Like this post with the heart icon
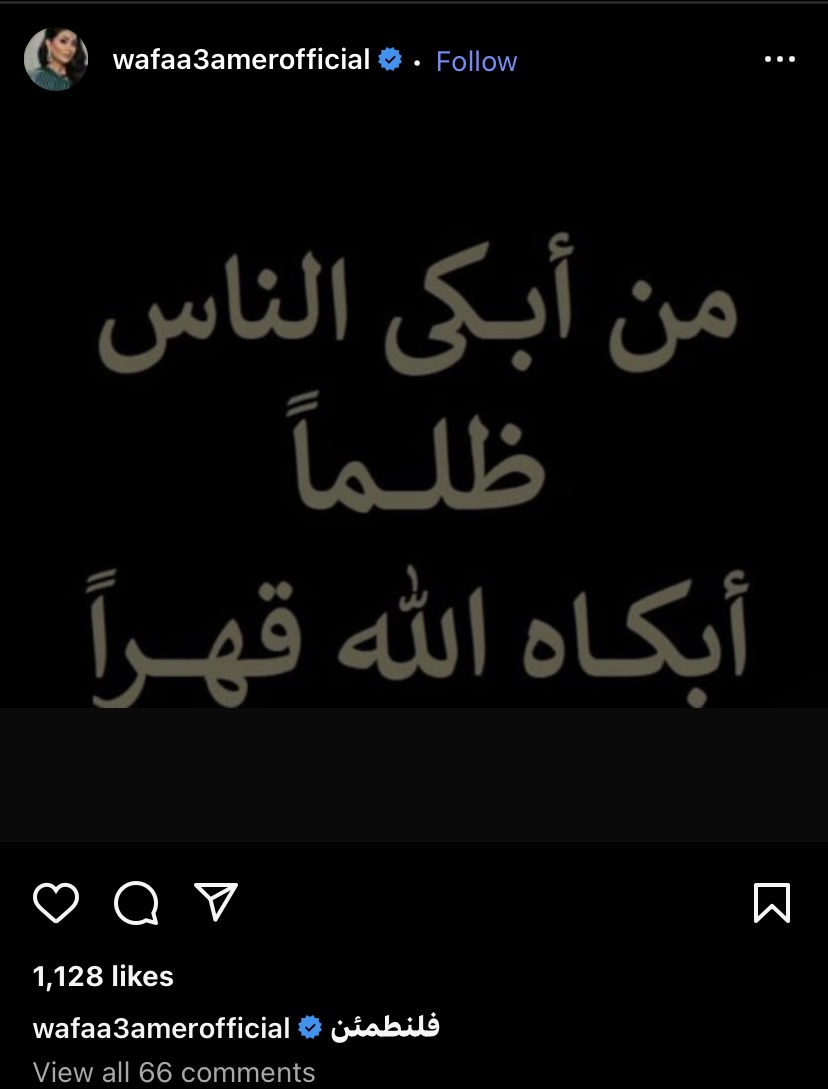828x1089 pixels. tap(56, 903)
